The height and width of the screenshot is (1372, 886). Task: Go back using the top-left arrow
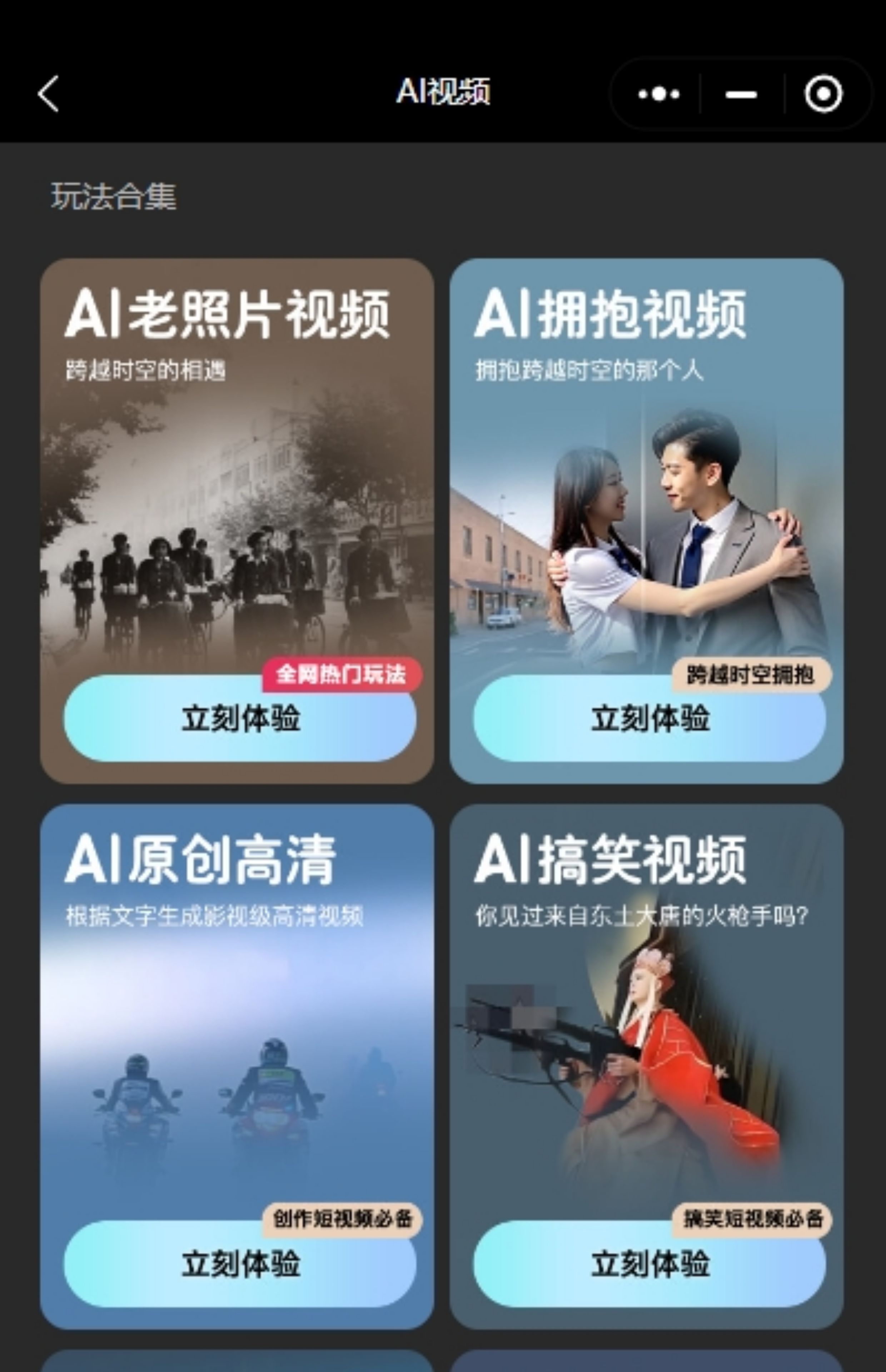(48, 94)
